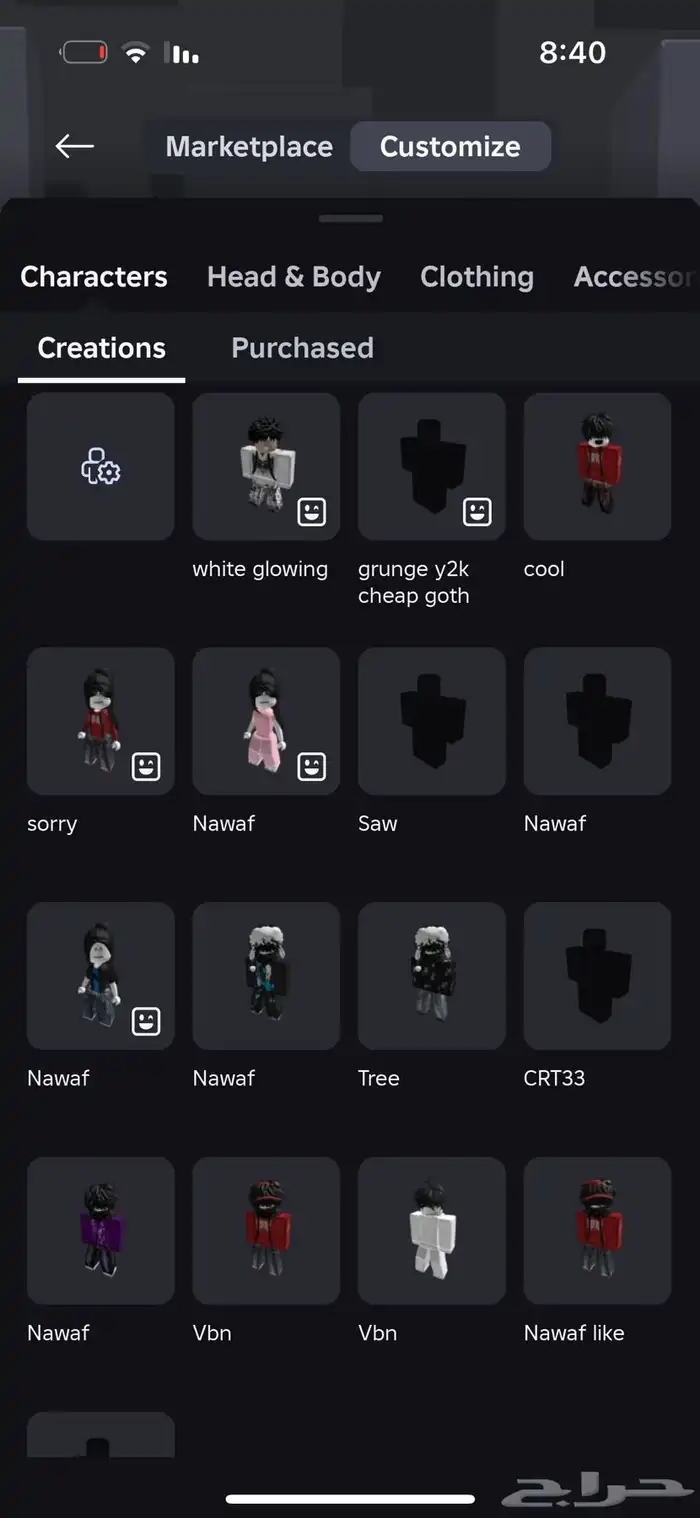700x1518 pixels.
Task: Choose the grunge y2k cheap goth outfit
Action: [432, 467]
